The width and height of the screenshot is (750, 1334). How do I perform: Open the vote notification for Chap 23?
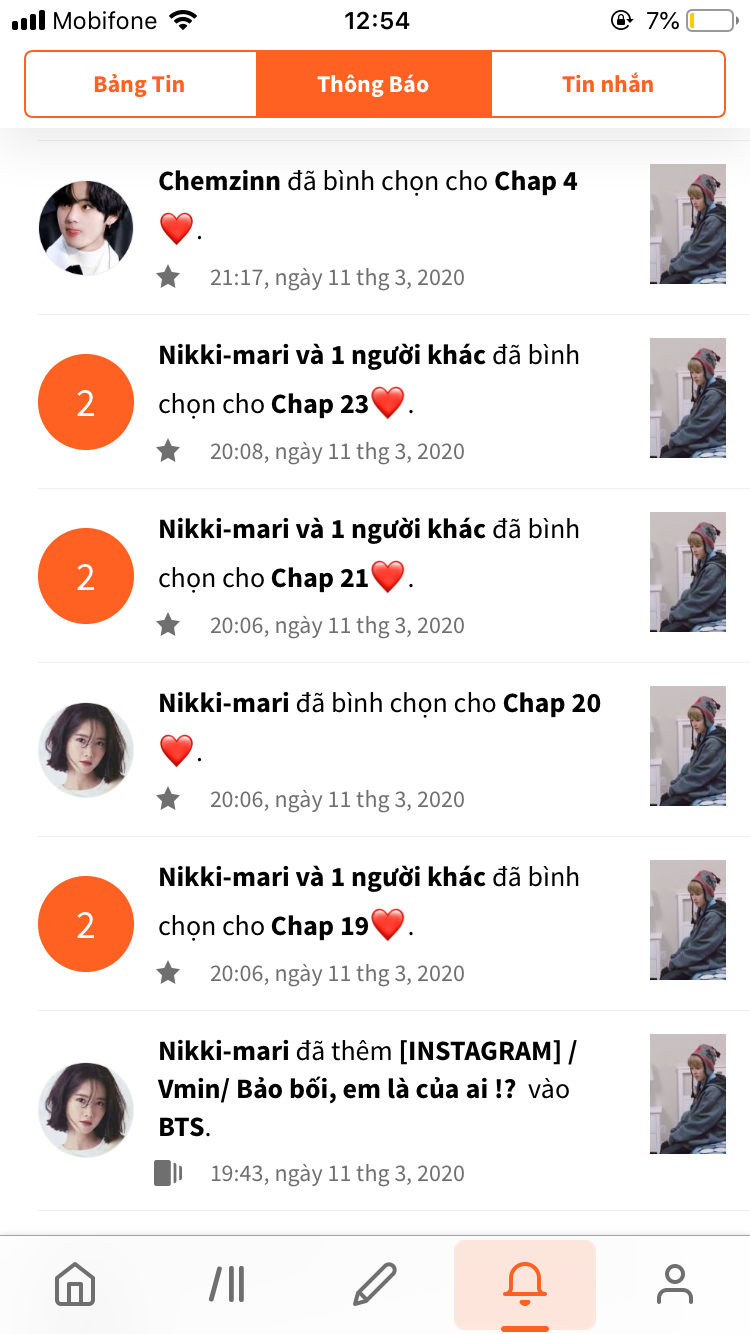(380, 402)
